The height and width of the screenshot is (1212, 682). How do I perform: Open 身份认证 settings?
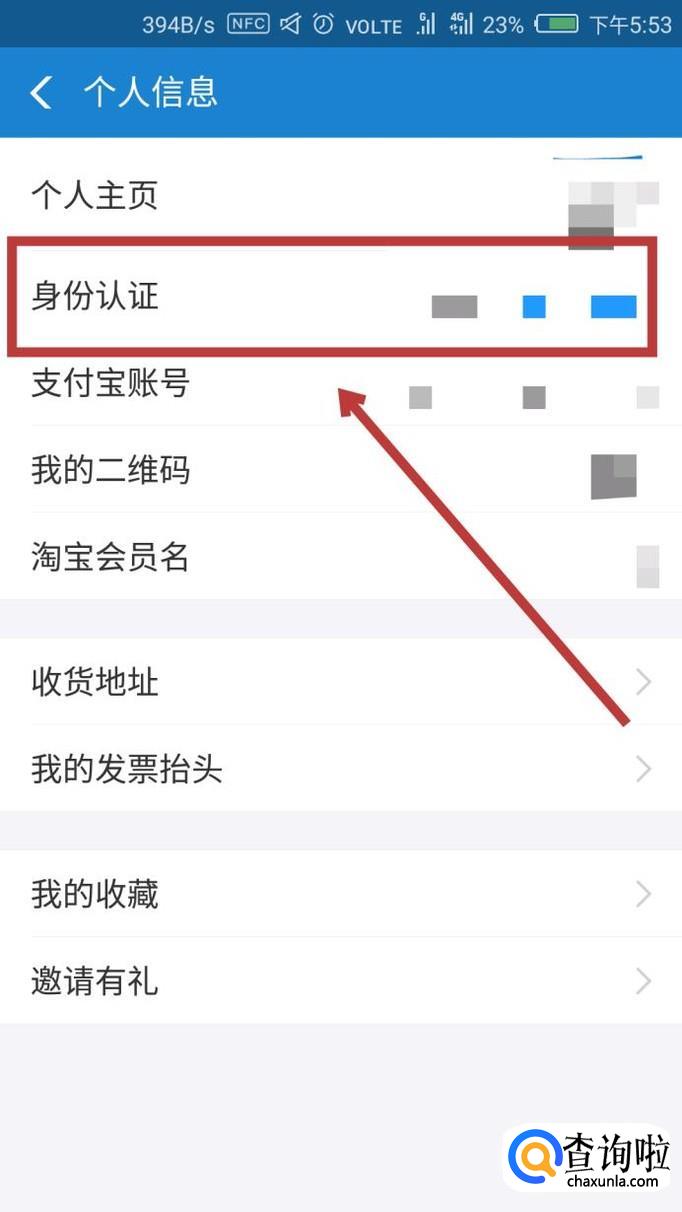point(341,297)
